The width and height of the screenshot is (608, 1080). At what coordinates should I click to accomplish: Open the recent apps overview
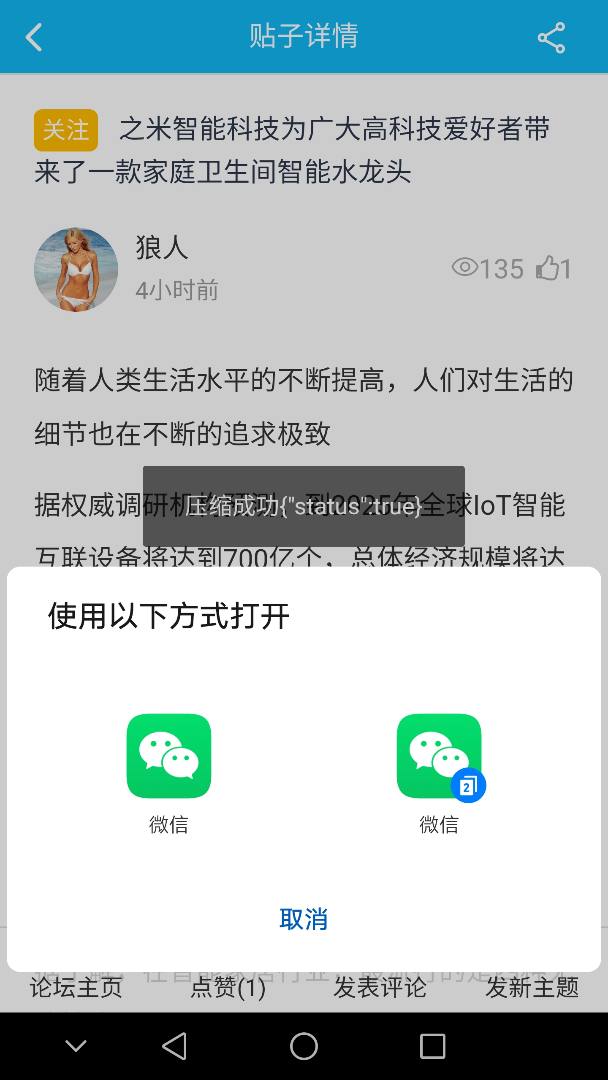432,1046
